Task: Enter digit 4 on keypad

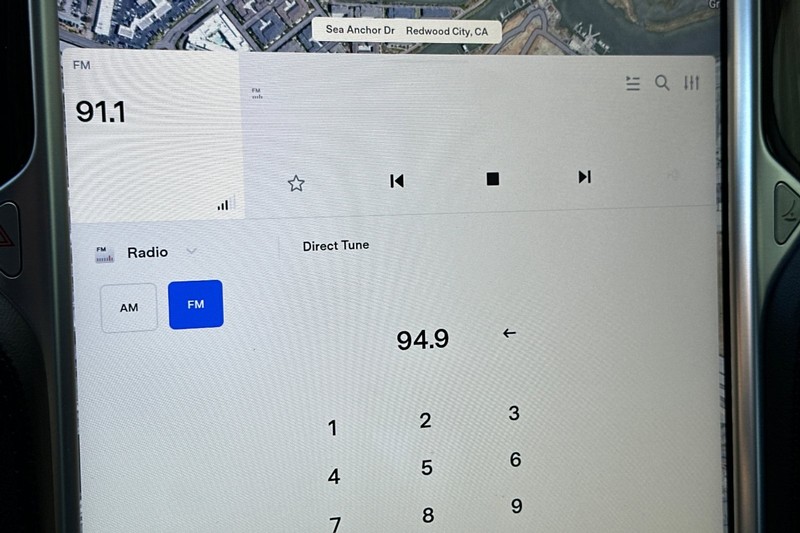Action: click(x=334, y=477)
